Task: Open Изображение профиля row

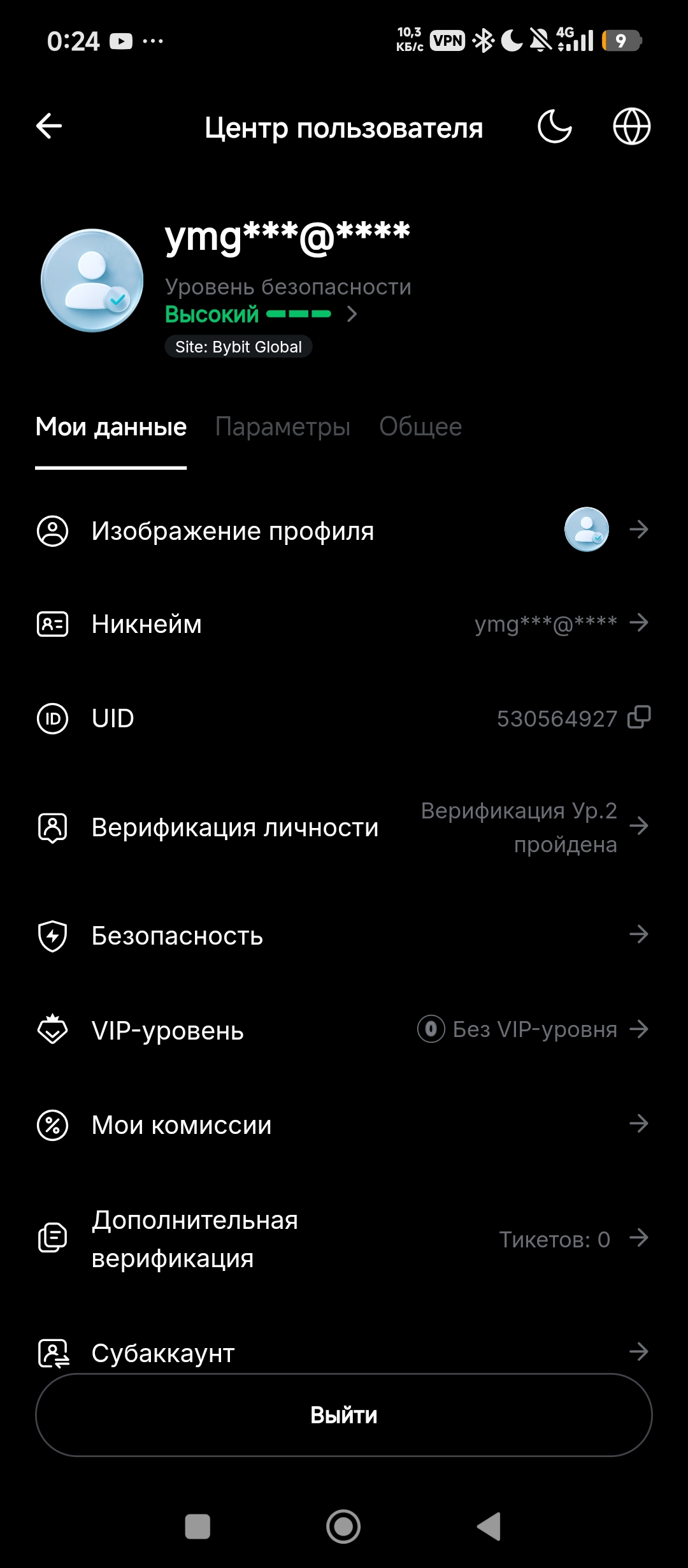Action: click(344, 530)
